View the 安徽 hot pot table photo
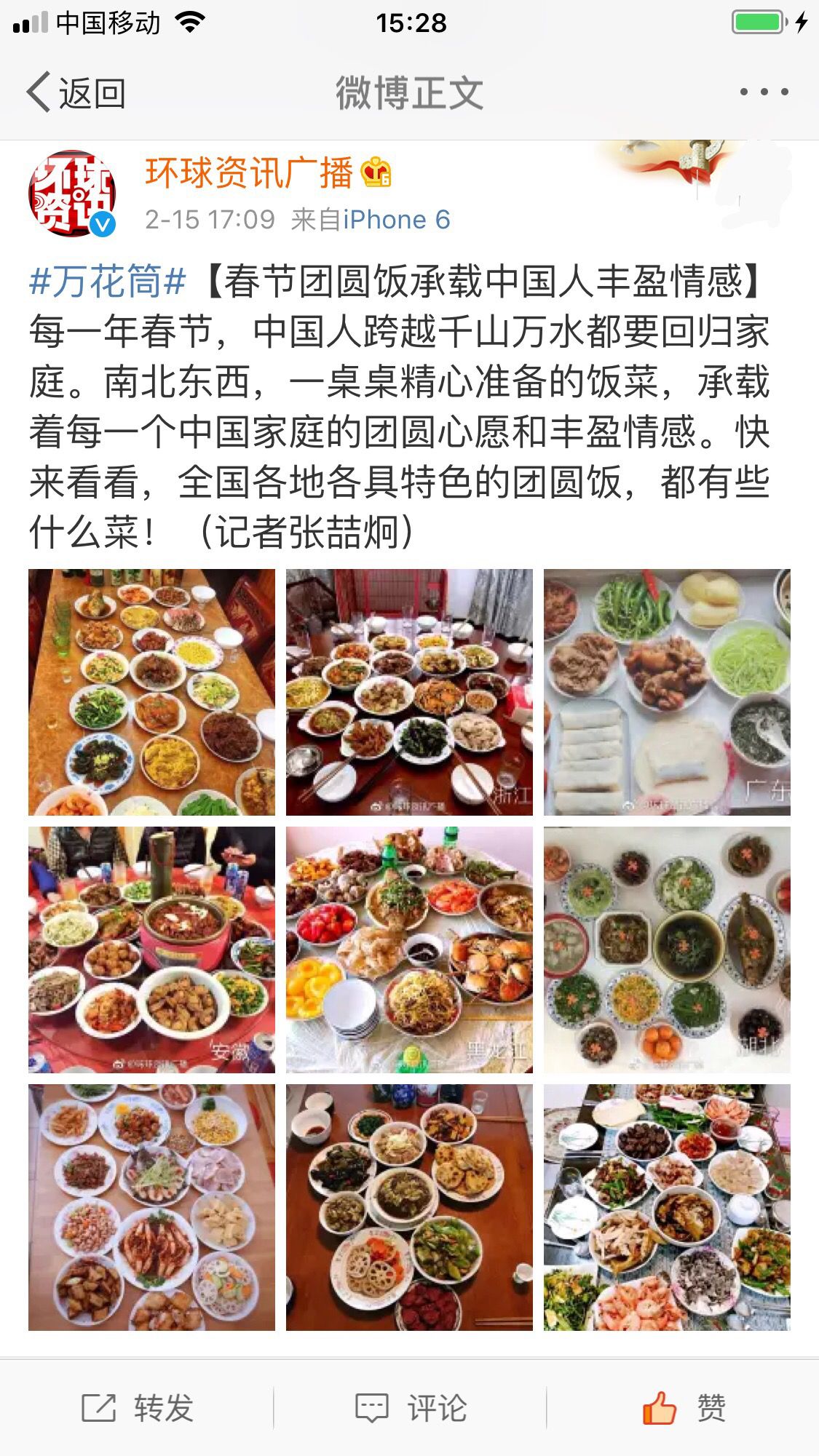 151,950
